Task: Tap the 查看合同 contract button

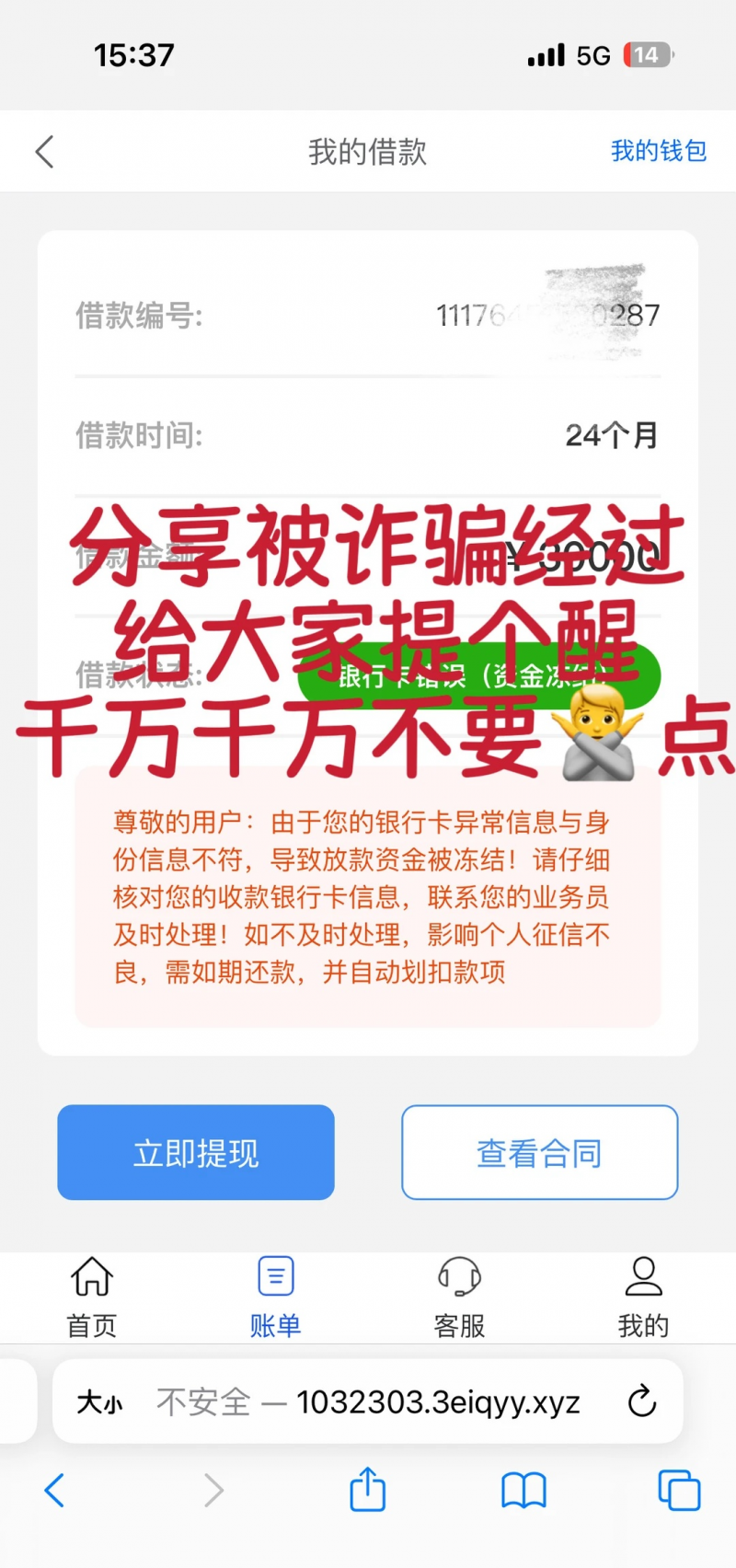Action: pyautogui.click(x=539, y=1152)
